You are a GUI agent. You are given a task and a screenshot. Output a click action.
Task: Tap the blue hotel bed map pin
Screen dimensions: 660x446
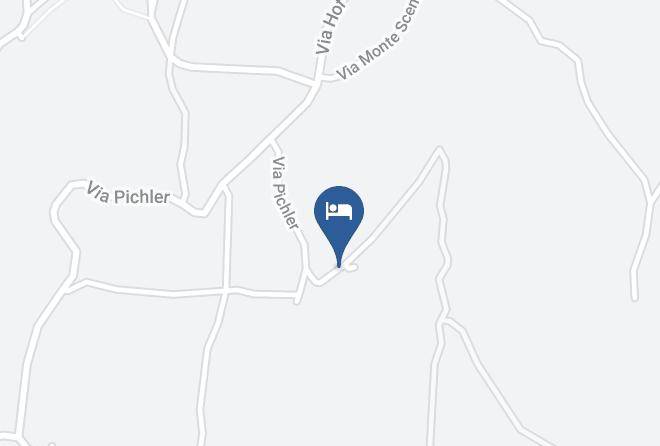pyautogui.click(x=339, y=221)
